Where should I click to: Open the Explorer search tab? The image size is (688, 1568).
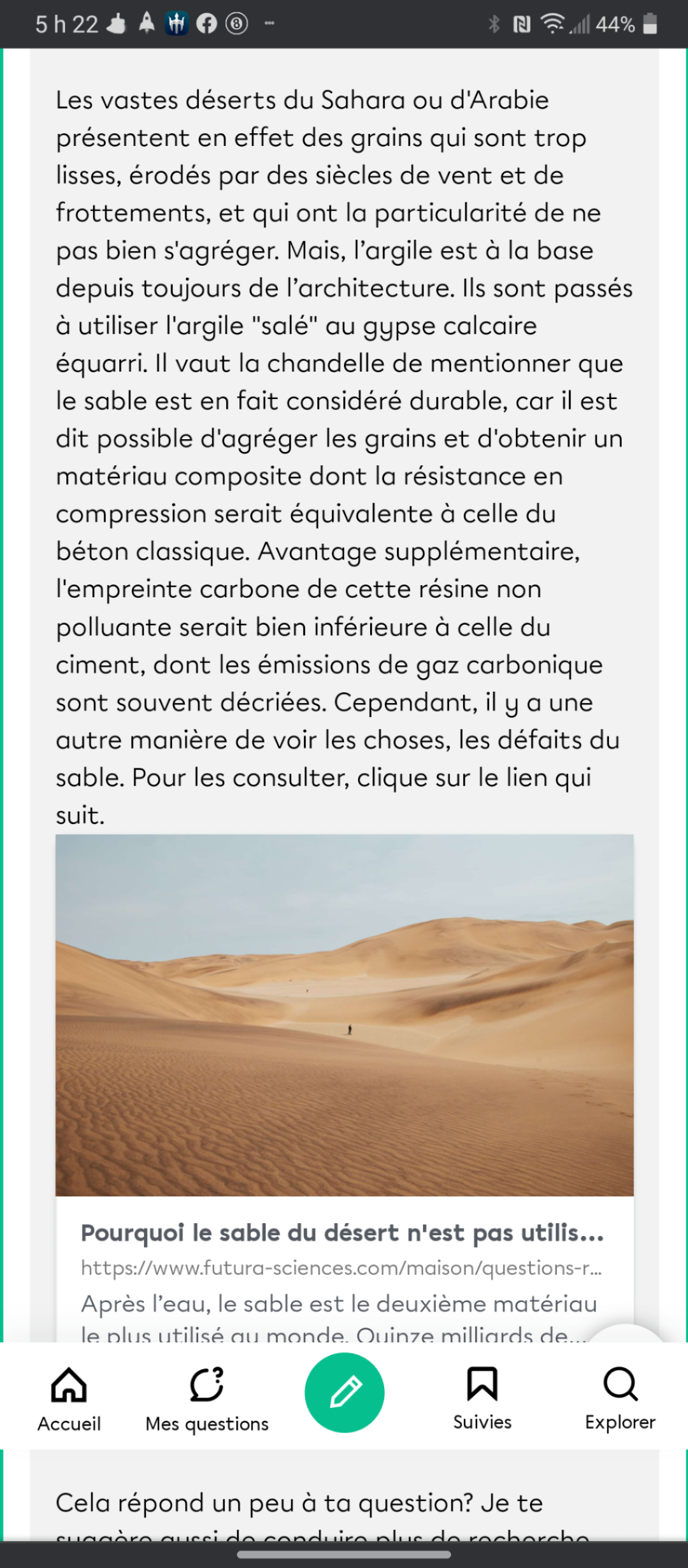coord(620,1397)
